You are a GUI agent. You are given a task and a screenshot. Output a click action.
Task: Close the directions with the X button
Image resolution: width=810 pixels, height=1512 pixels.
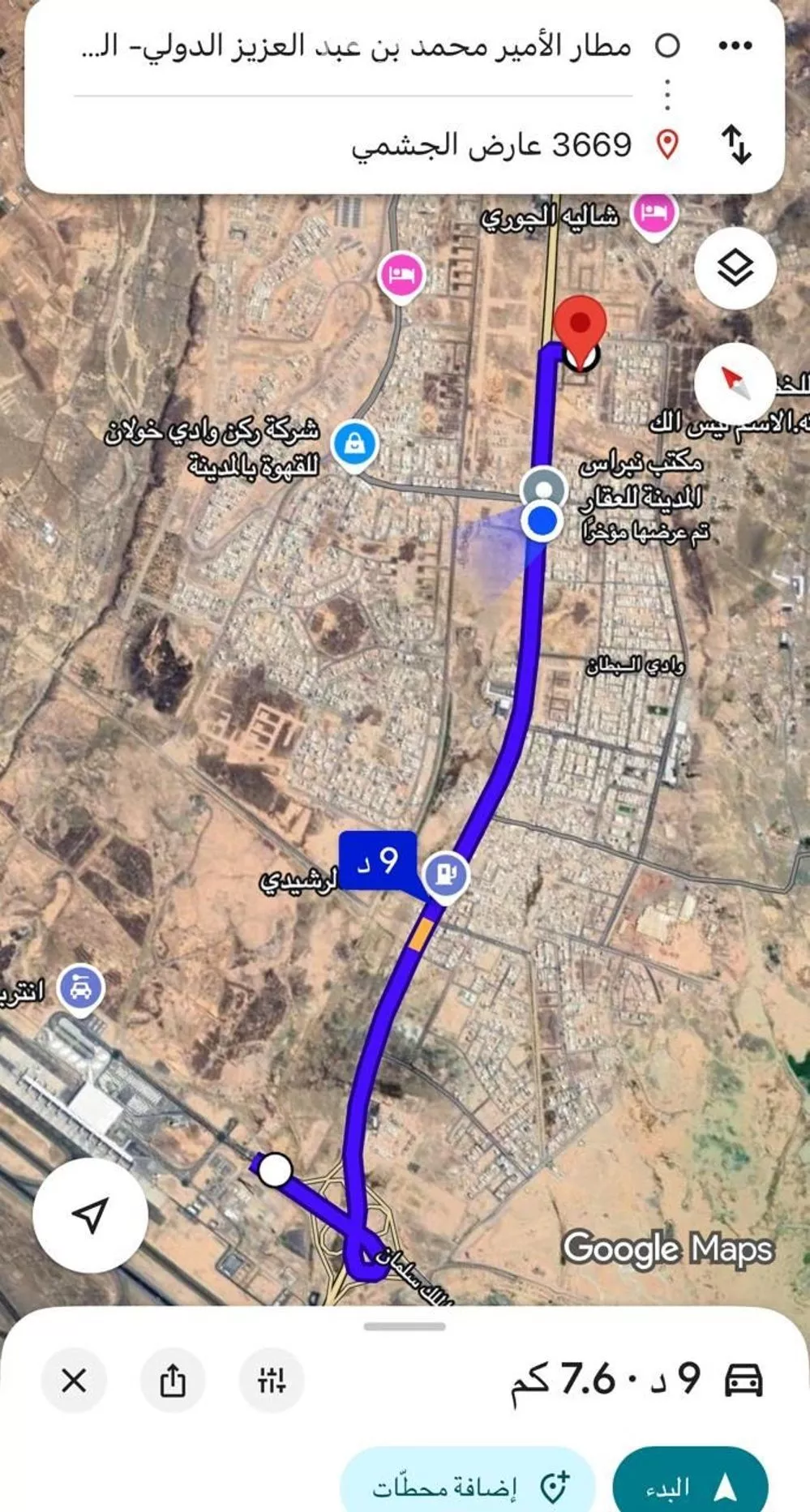tap(74, 1380)
